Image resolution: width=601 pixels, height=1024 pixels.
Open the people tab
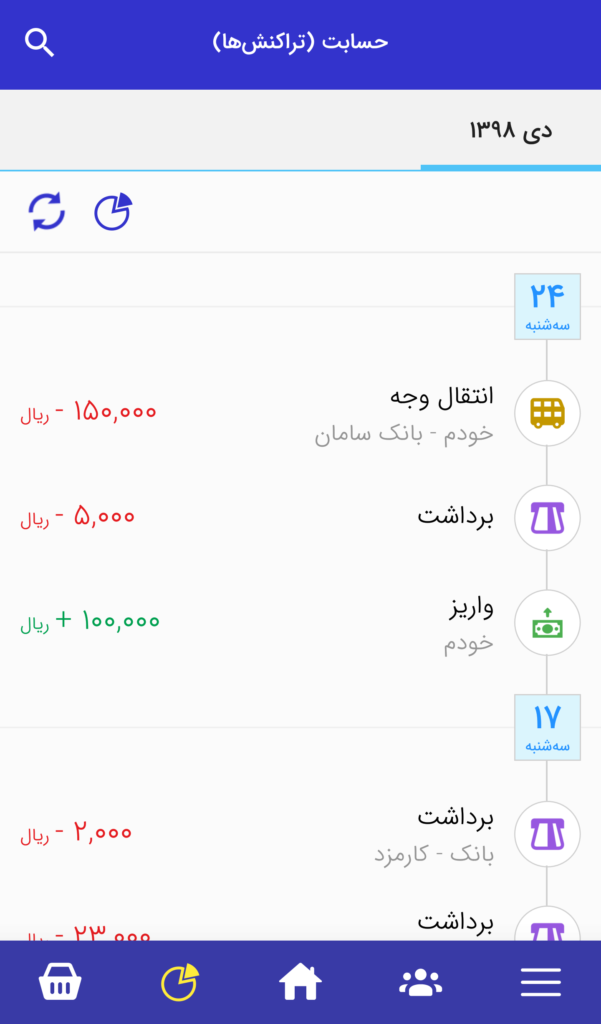420,983
